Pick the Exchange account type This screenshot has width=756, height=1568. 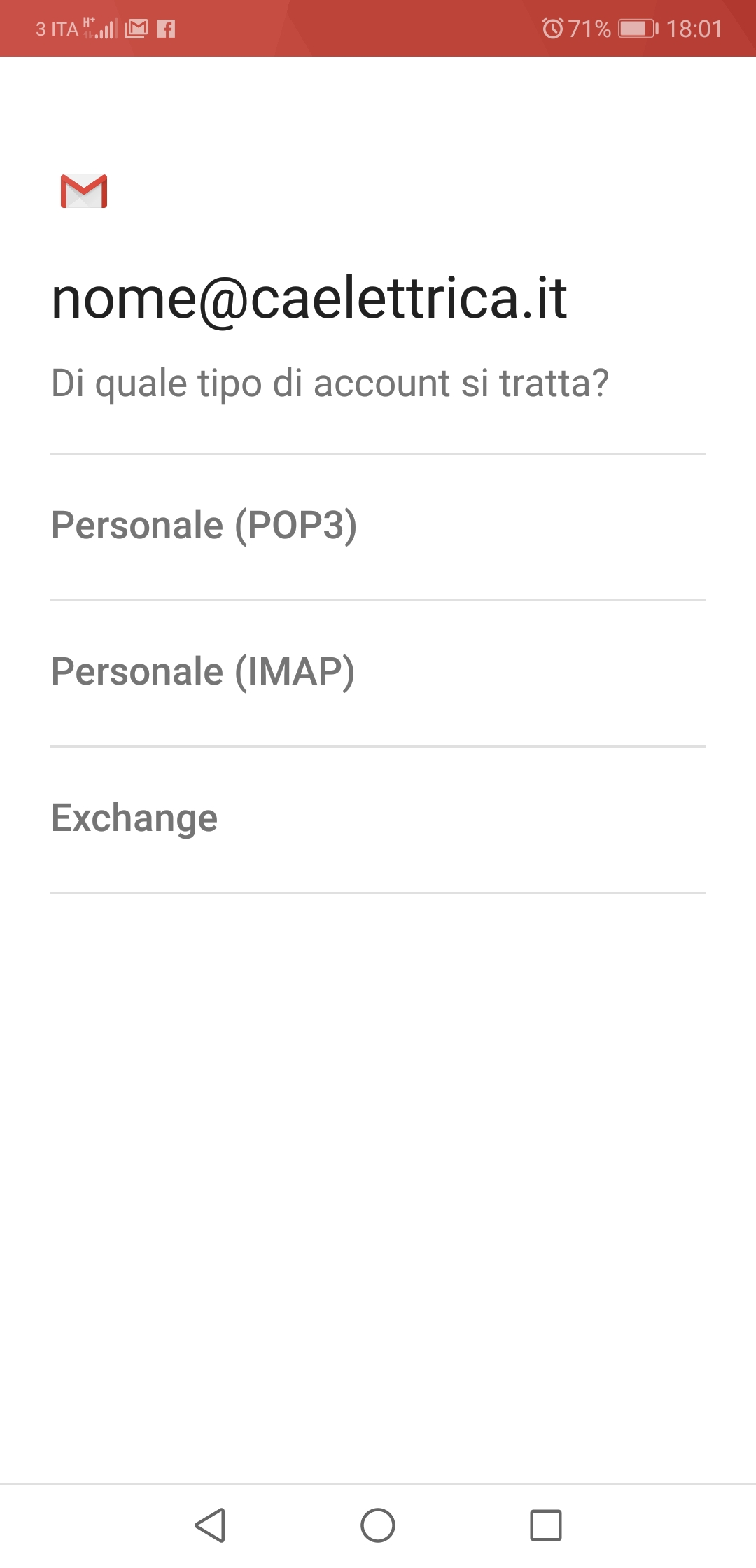(x=378, y=819)
